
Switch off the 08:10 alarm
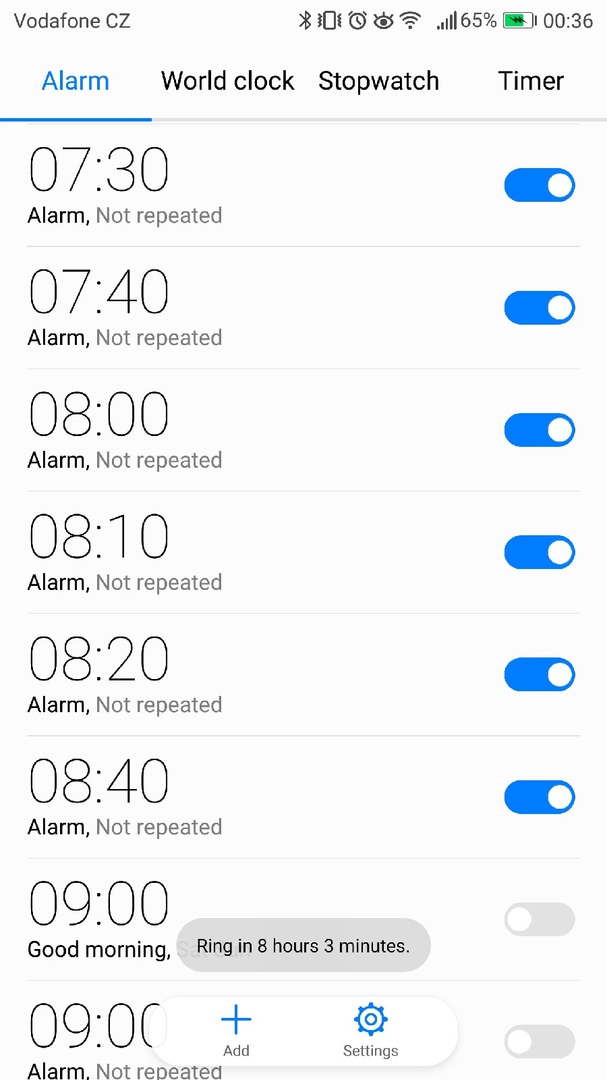[539, 552]
